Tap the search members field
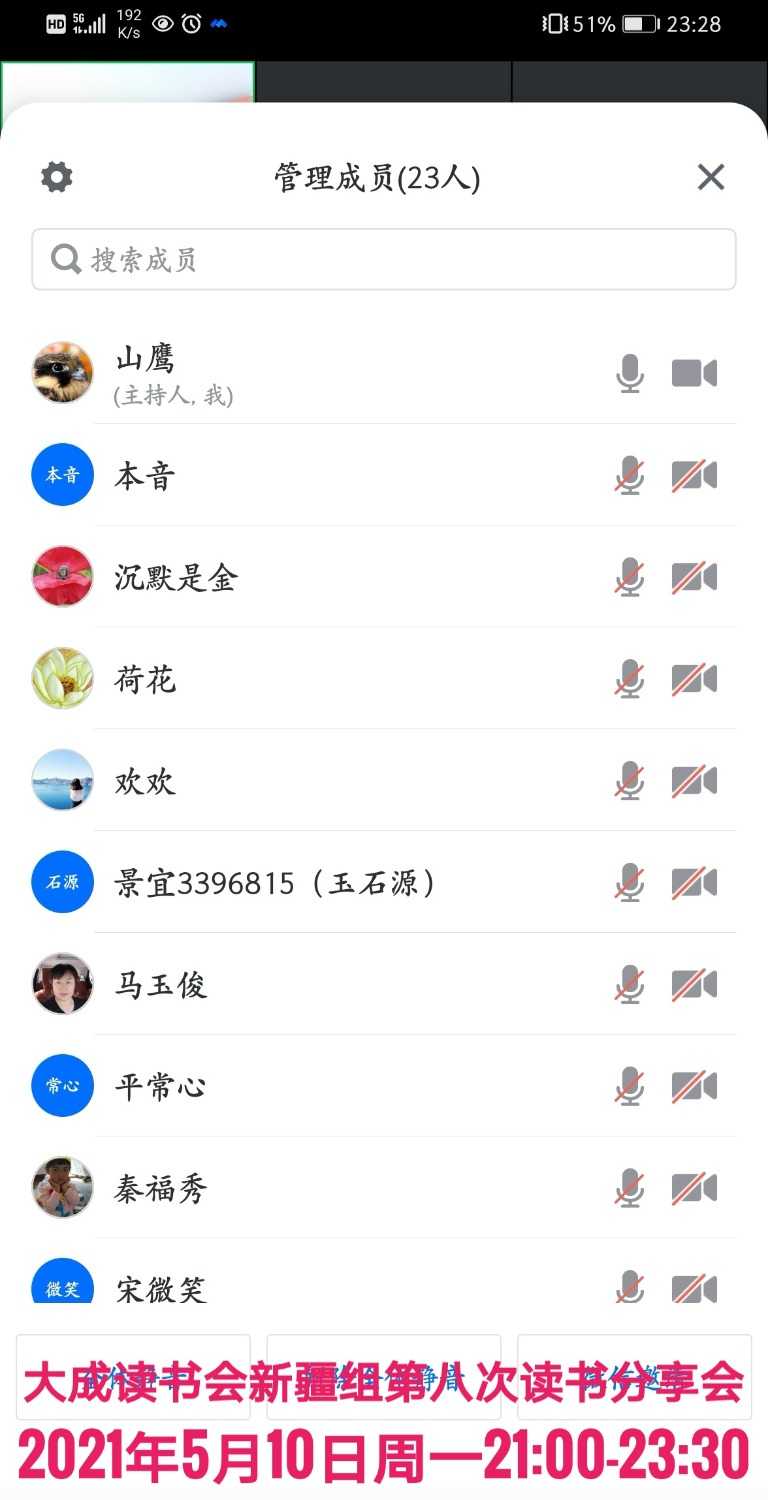The width and height of the screenshot is (768, 1500). 383,258
